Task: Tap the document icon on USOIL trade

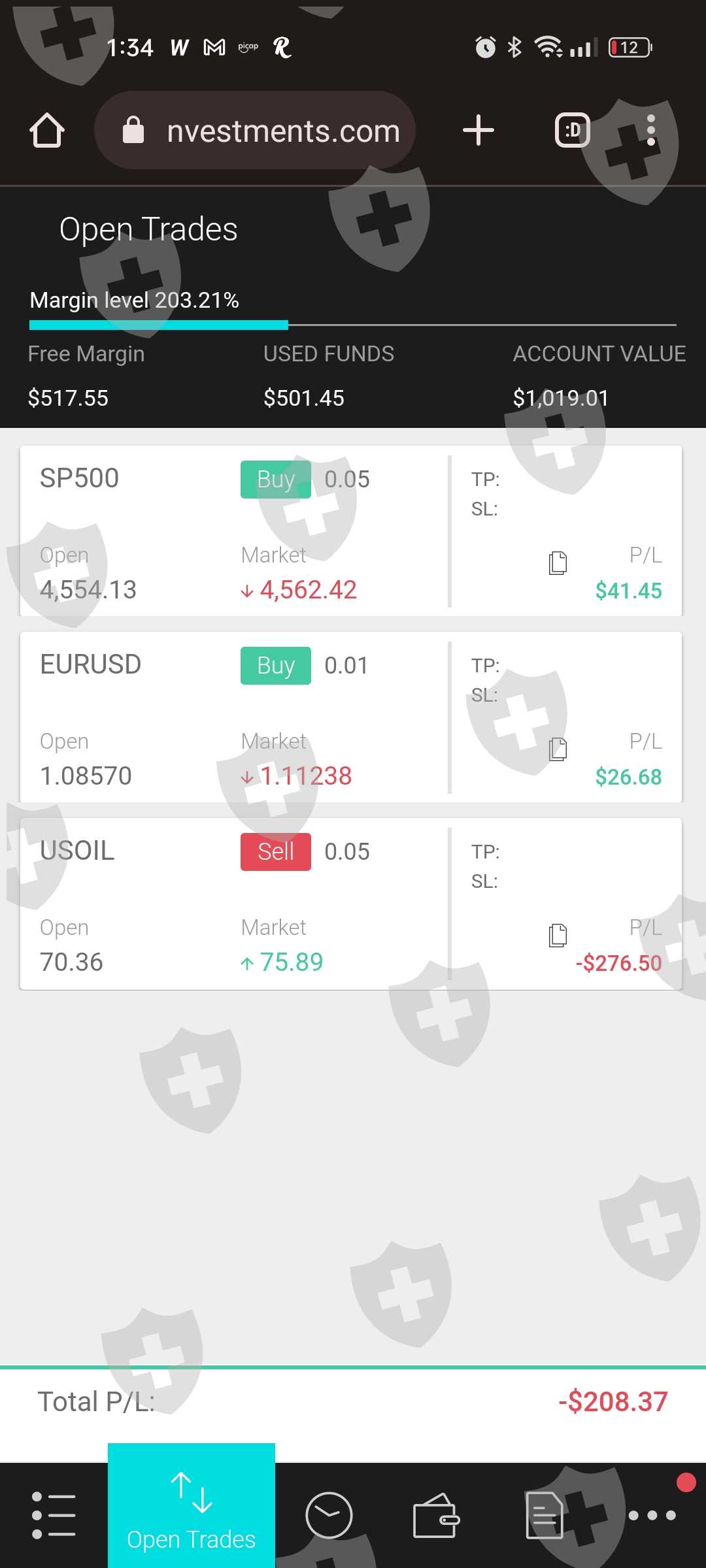Action: pos(558,936)
